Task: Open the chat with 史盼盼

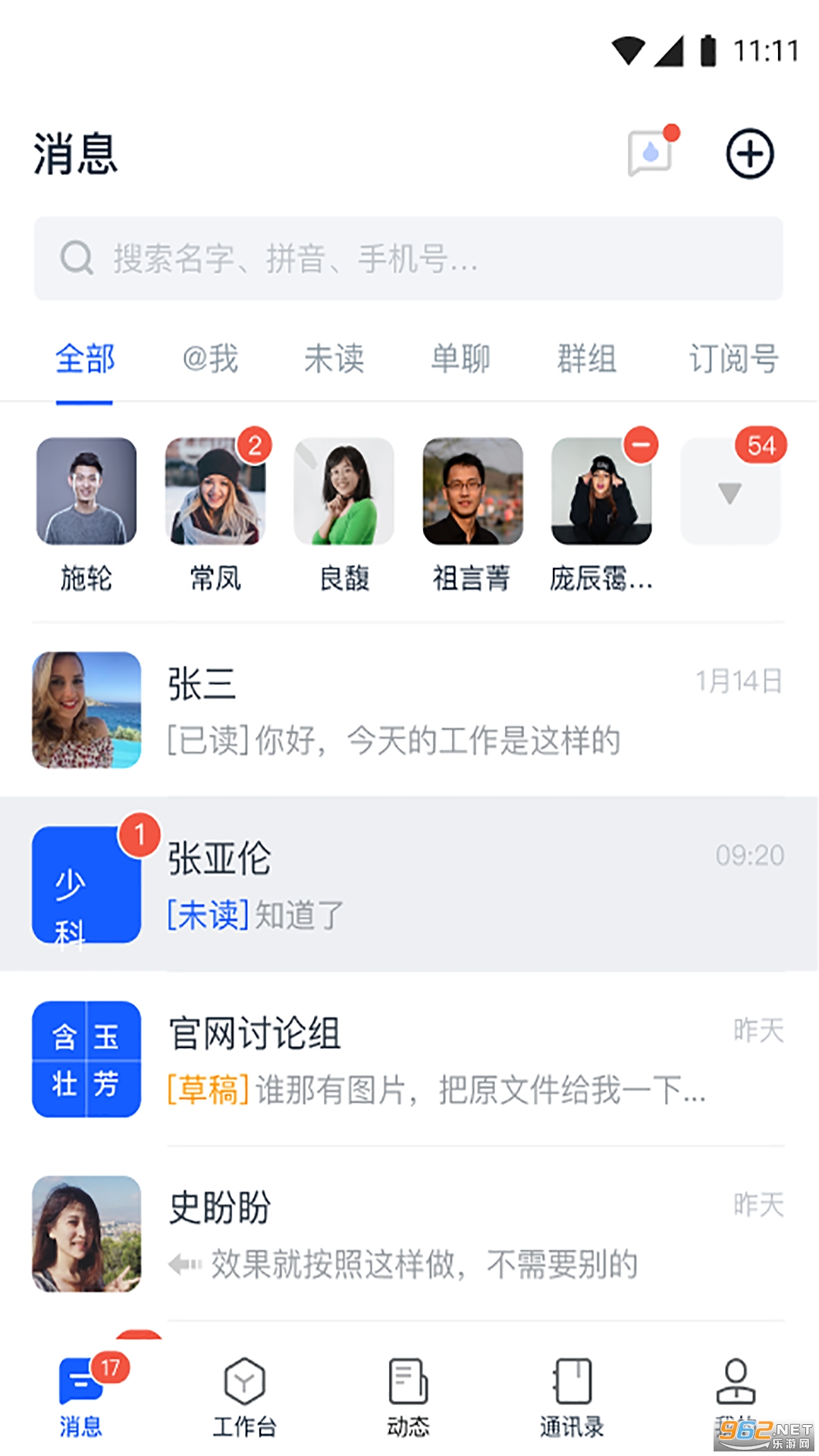Action: (x=408, y=1233)
